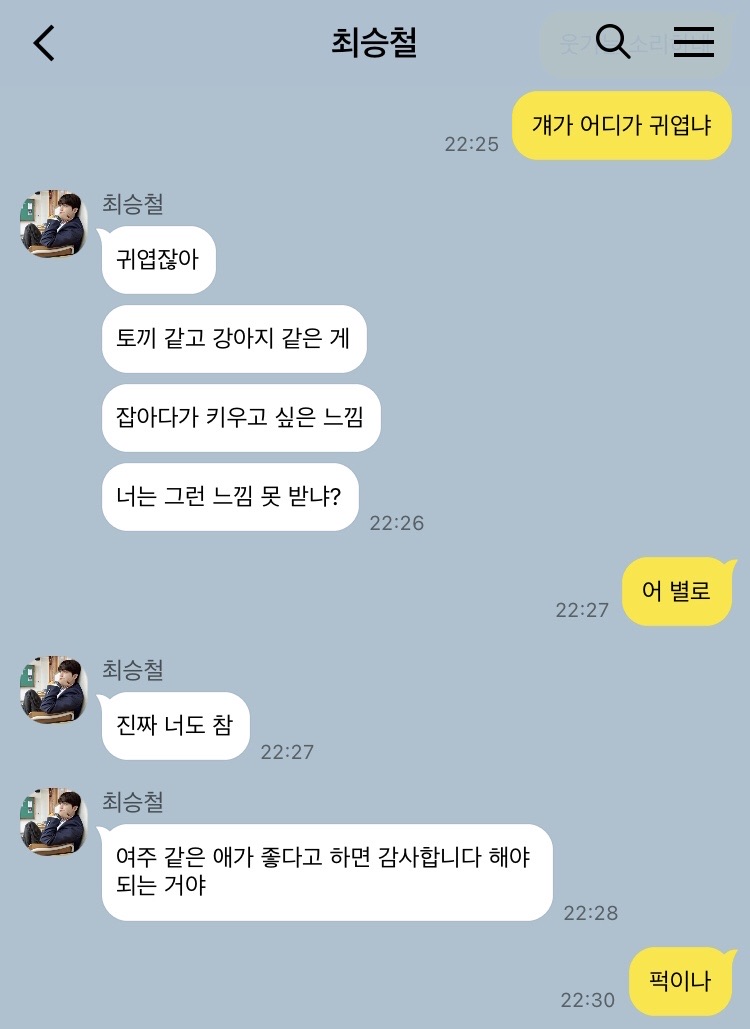Select the message '잡아다가 키우고 싶은 느낌'
This screenshot has width=750, height=1029.
240,418
